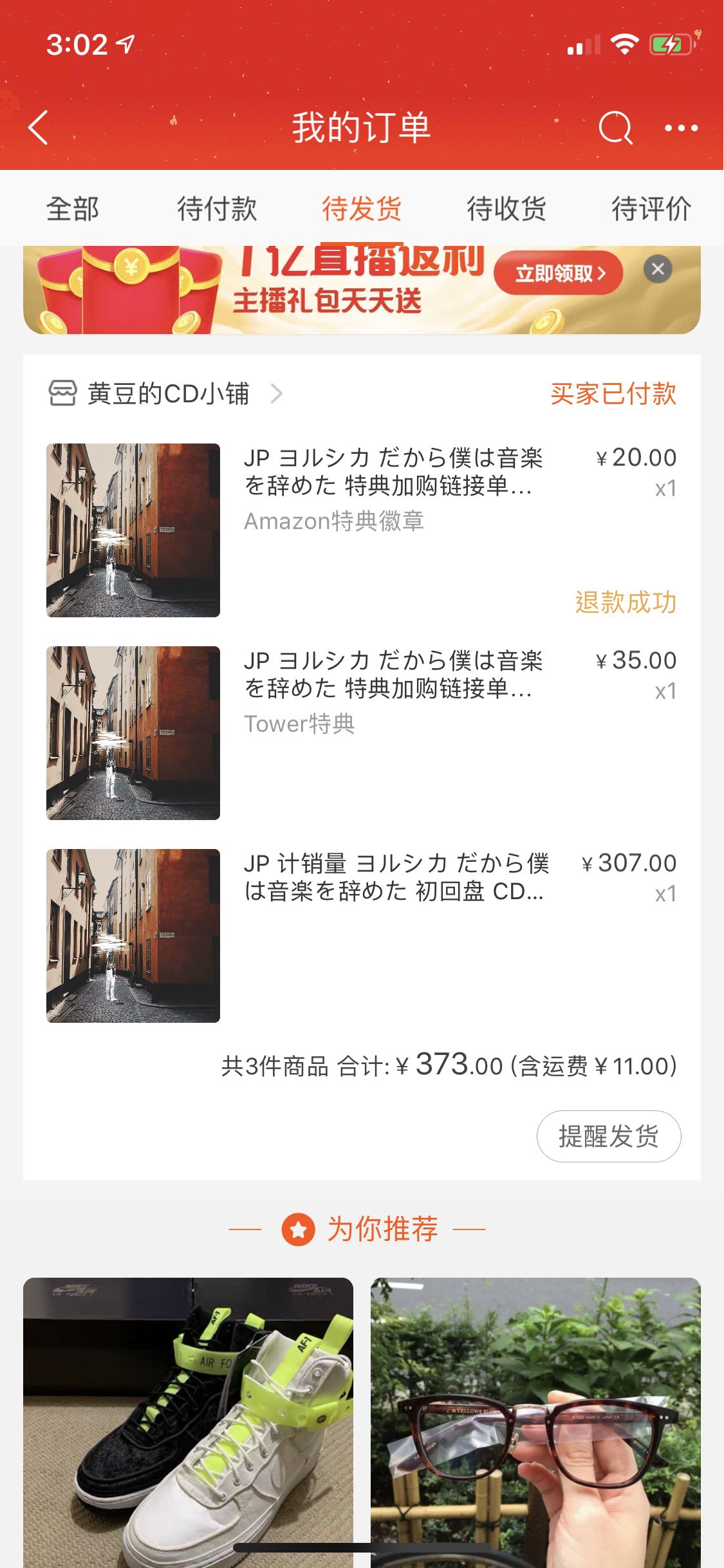Open the shop 黄豆的CD小铺
724x1568 pixels.
(167, 393)
